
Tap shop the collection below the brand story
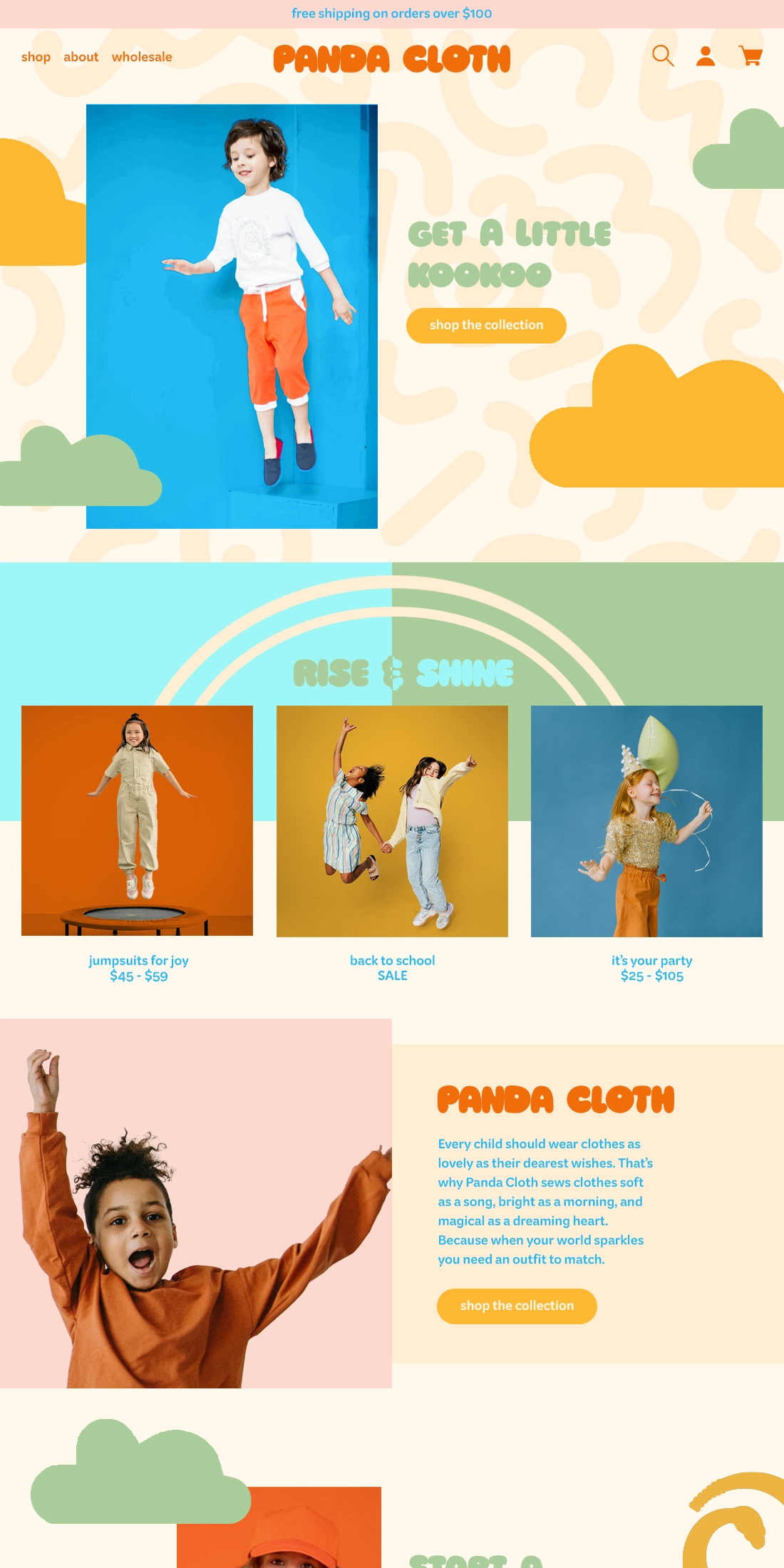(517, 1306)
